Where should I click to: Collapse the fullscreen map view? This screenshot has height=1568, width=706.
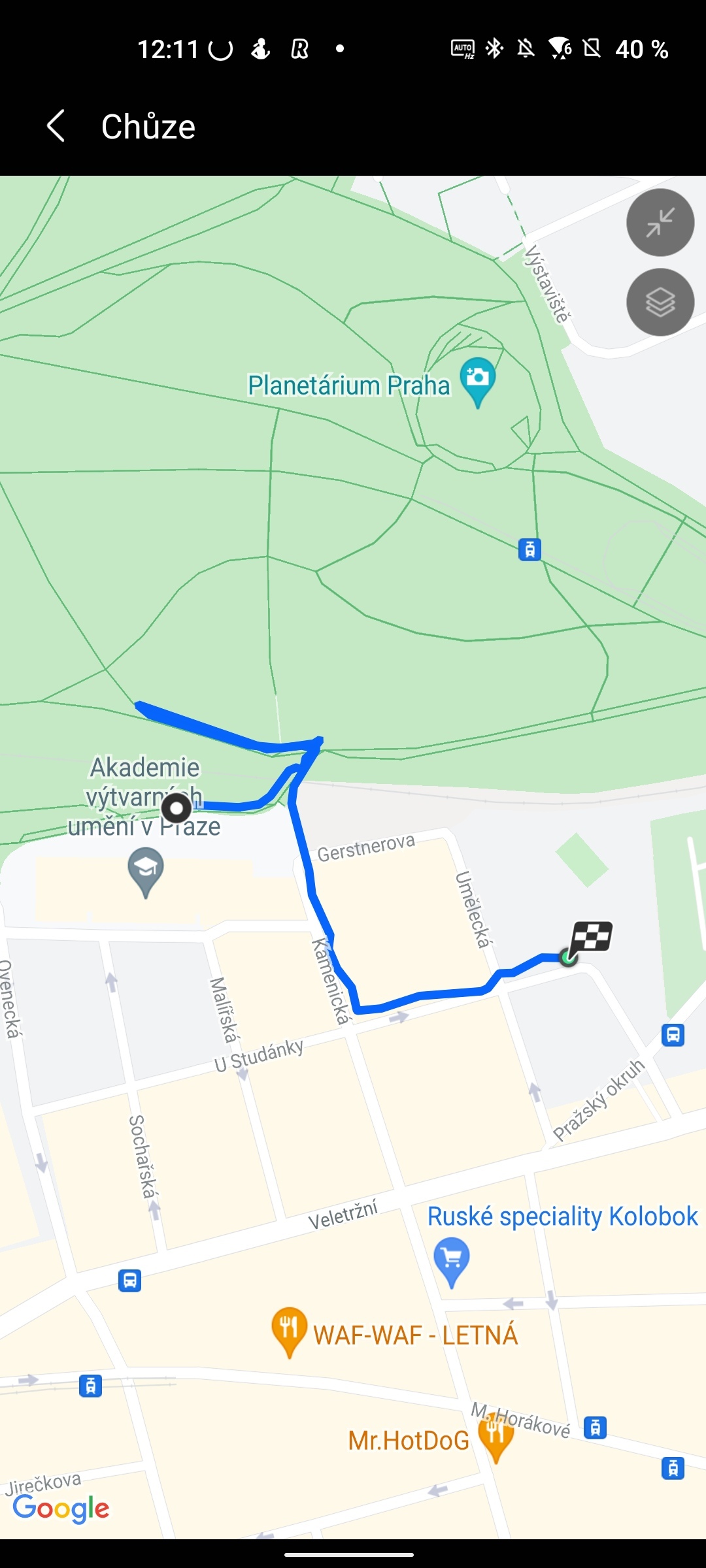[660, 223]
